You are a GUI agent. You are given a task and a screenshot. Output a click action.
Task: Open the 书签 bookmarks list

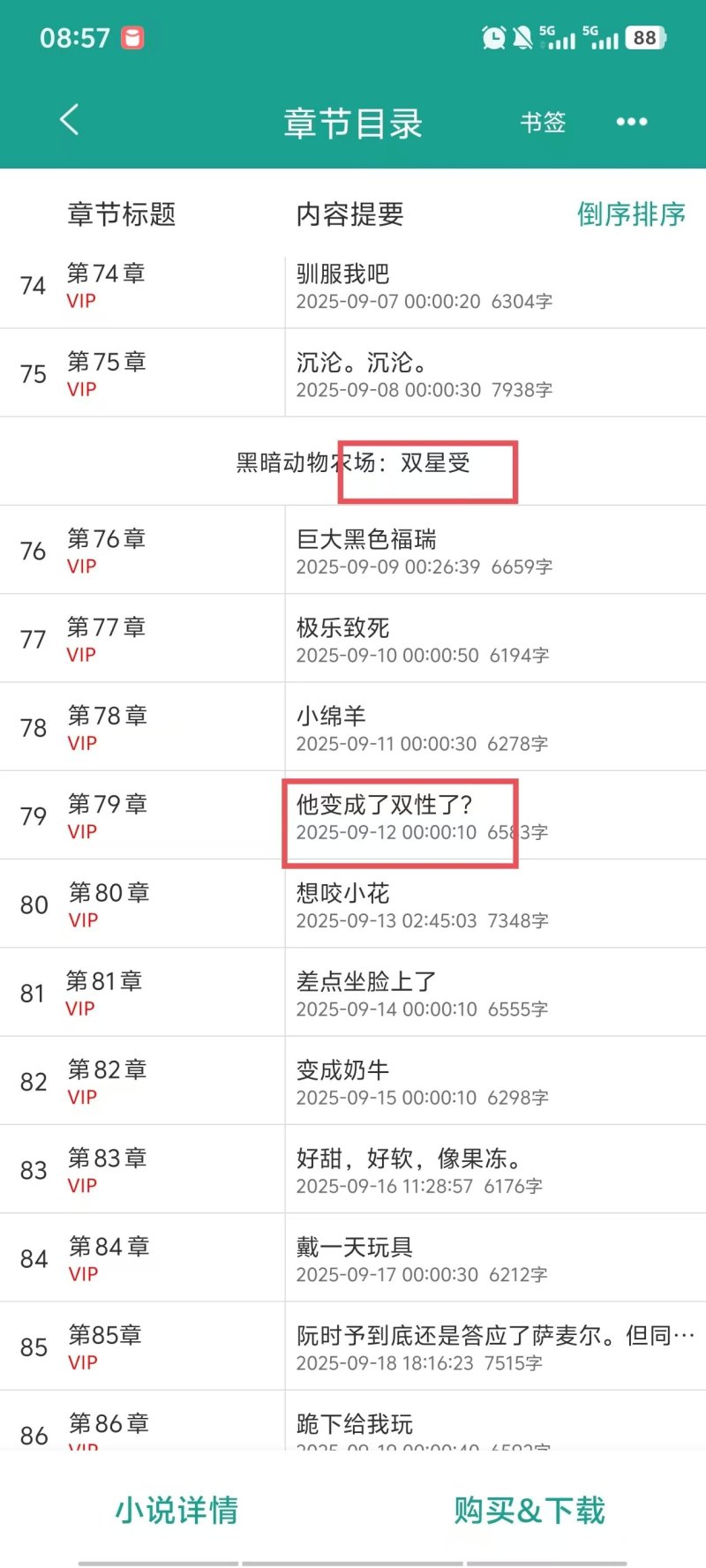[x=543, y=122]
